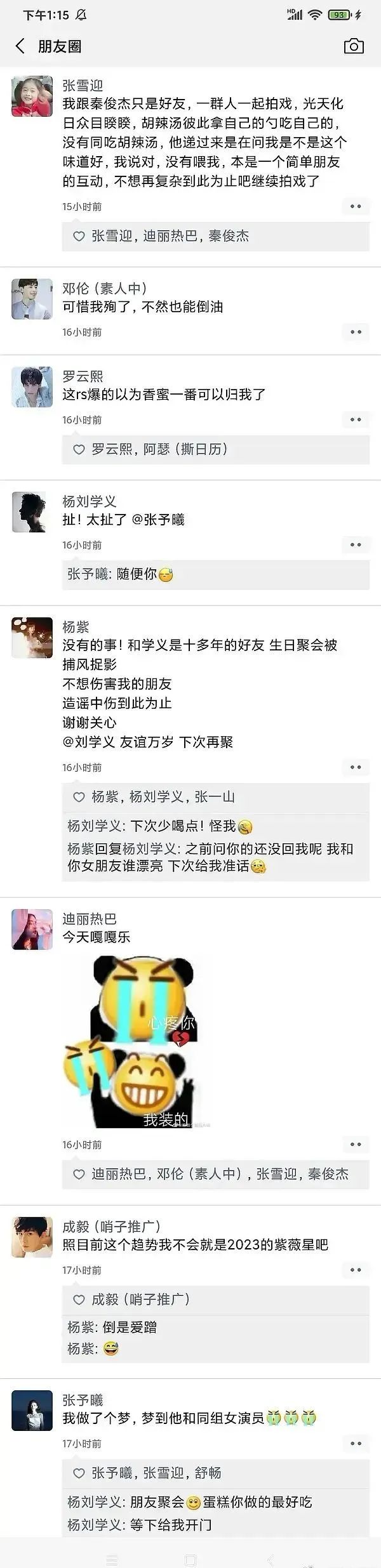Screen dimensions: 381x1568
Task: Open the two-dot menu on 成毅's post
Action: (x=356, y=1270)
